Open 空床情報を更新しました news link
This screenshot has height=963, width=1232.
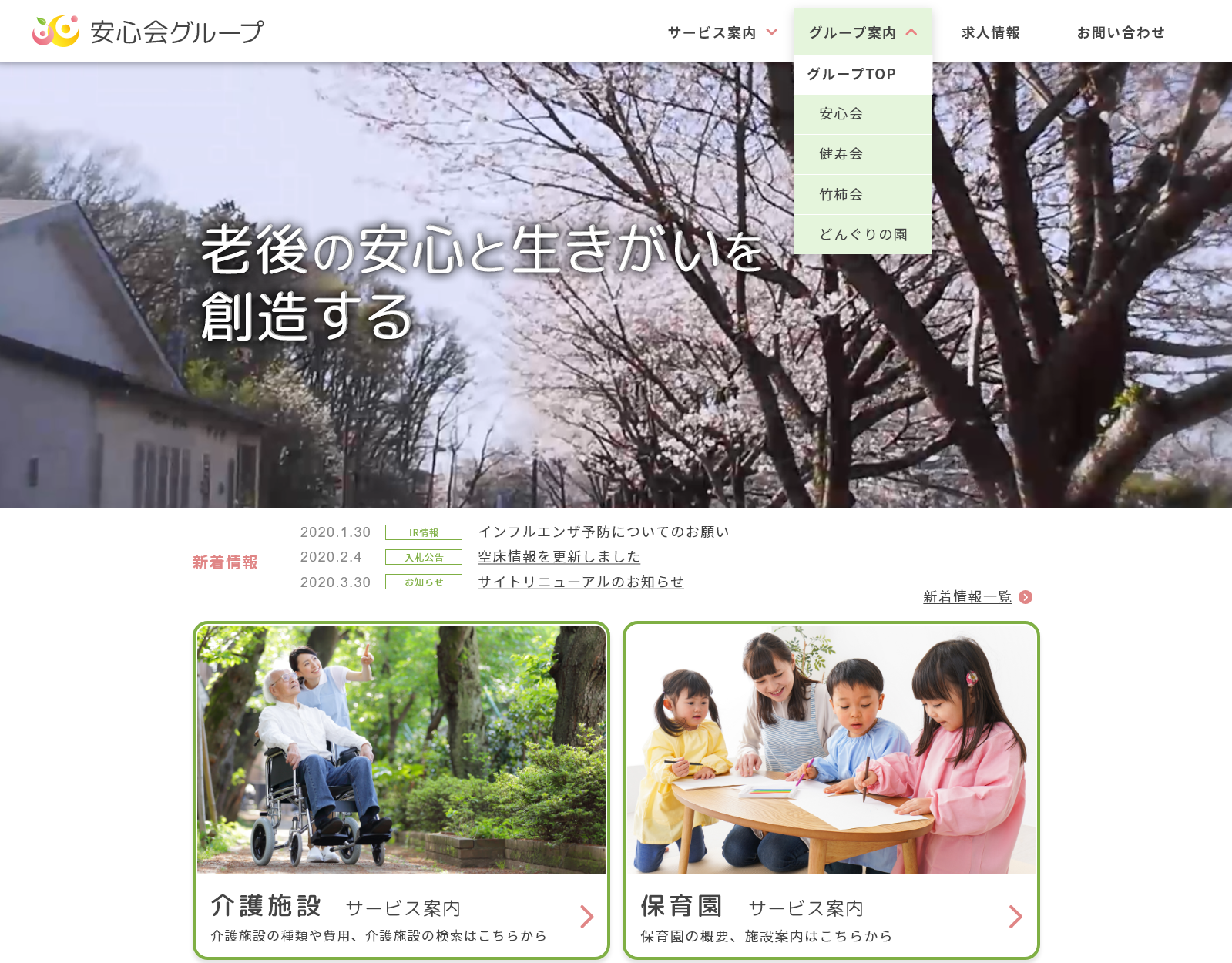559,557
